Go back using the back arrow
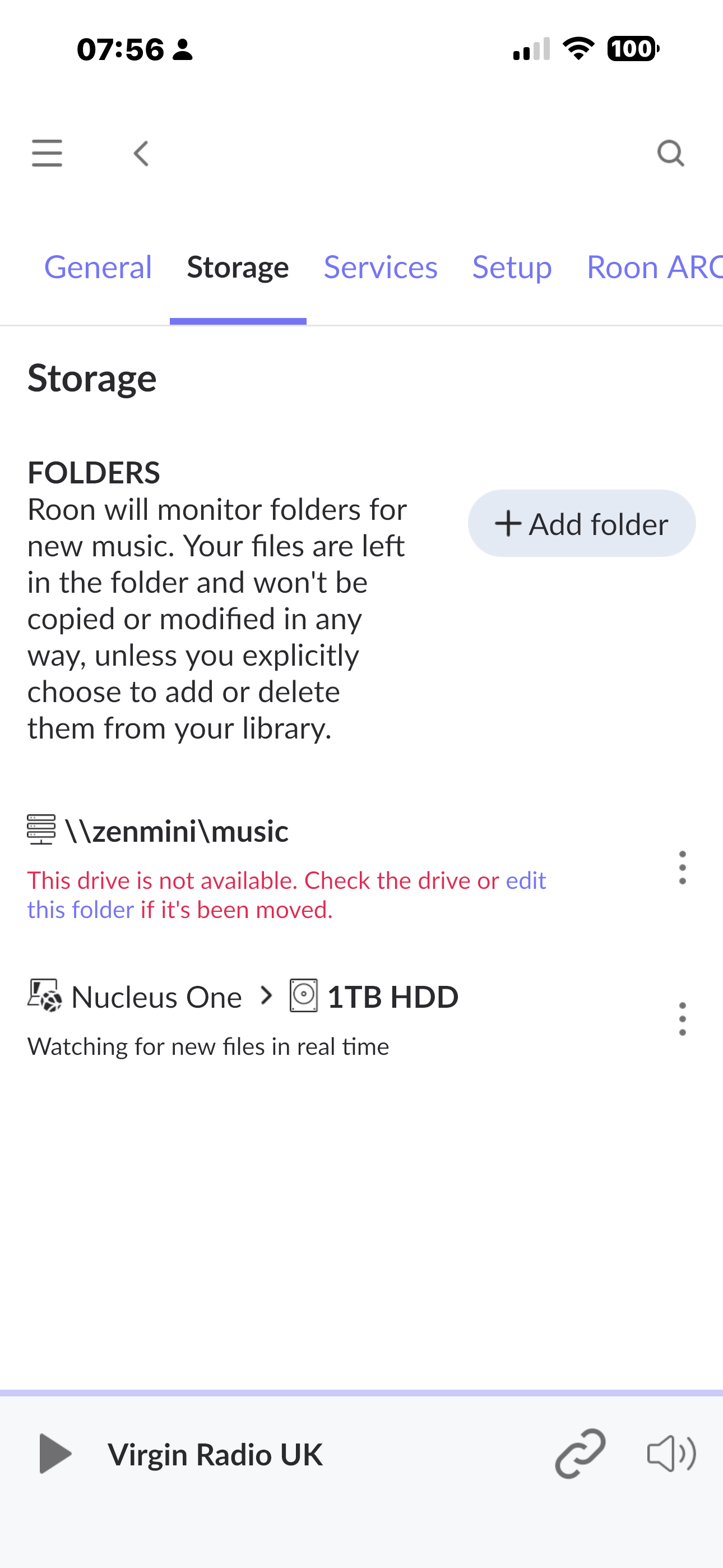 pos(141,154)
